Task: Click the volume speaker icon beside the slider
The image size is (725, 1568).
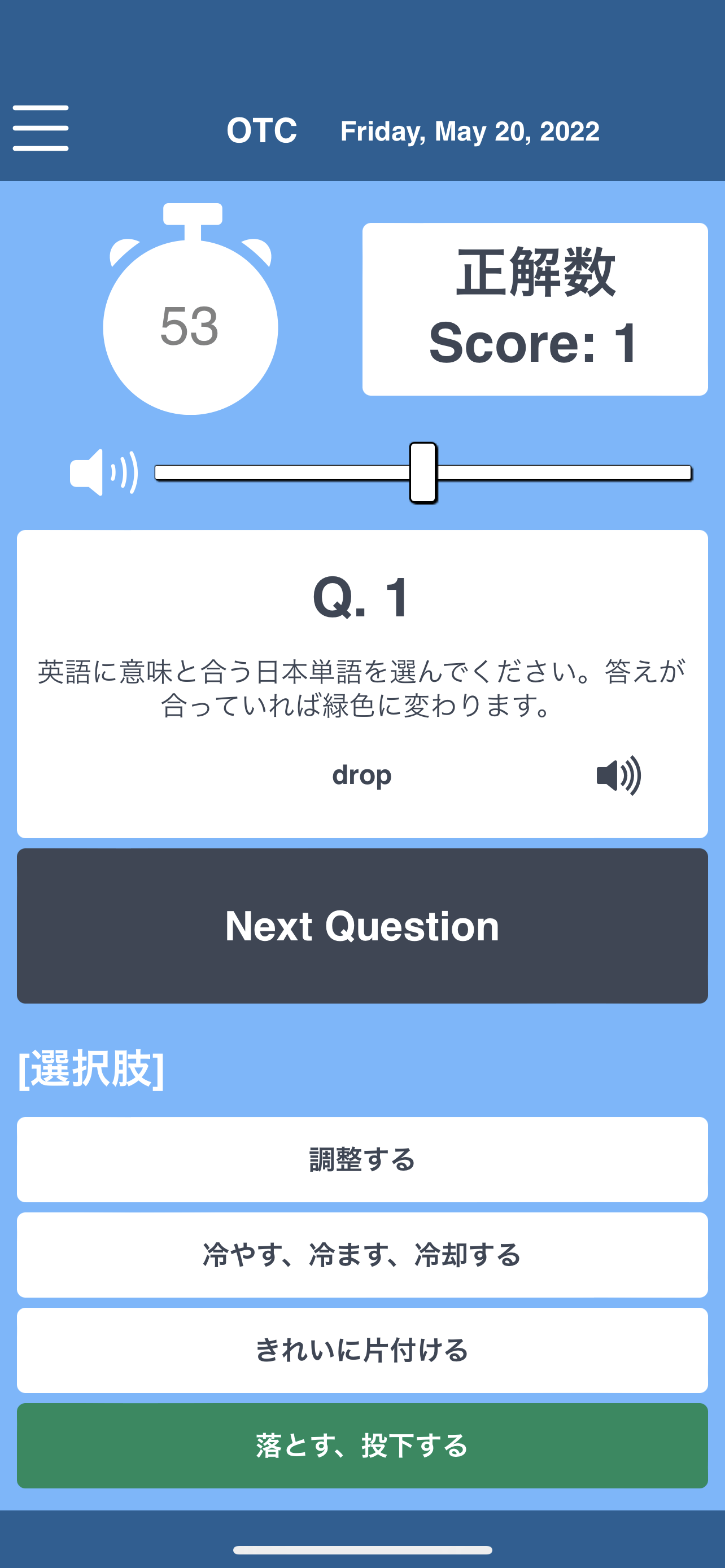Action: [x=103, y=472]
